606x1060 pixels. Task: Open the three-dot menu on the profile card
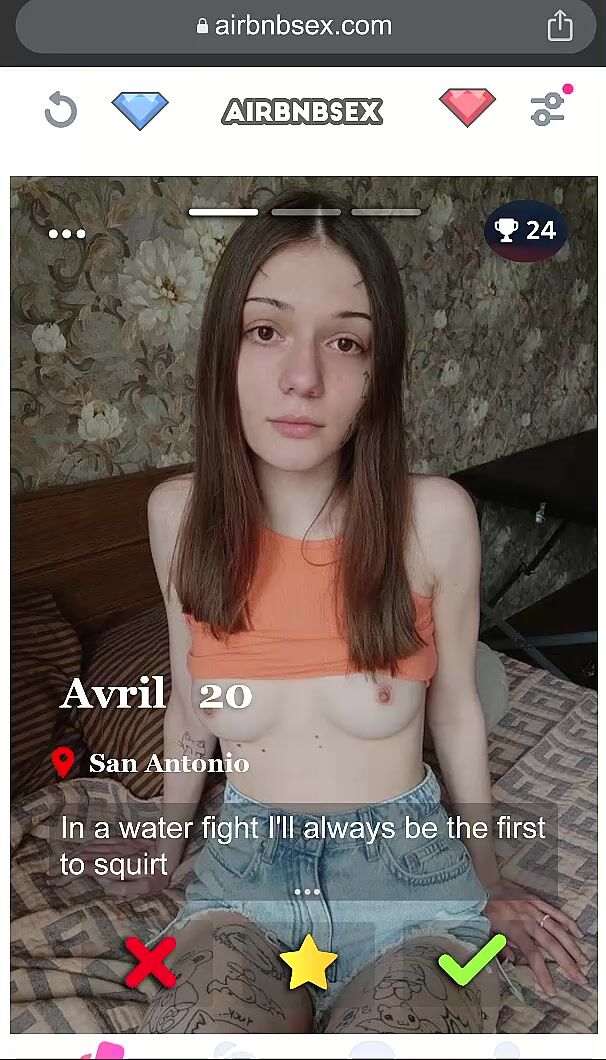67,234
